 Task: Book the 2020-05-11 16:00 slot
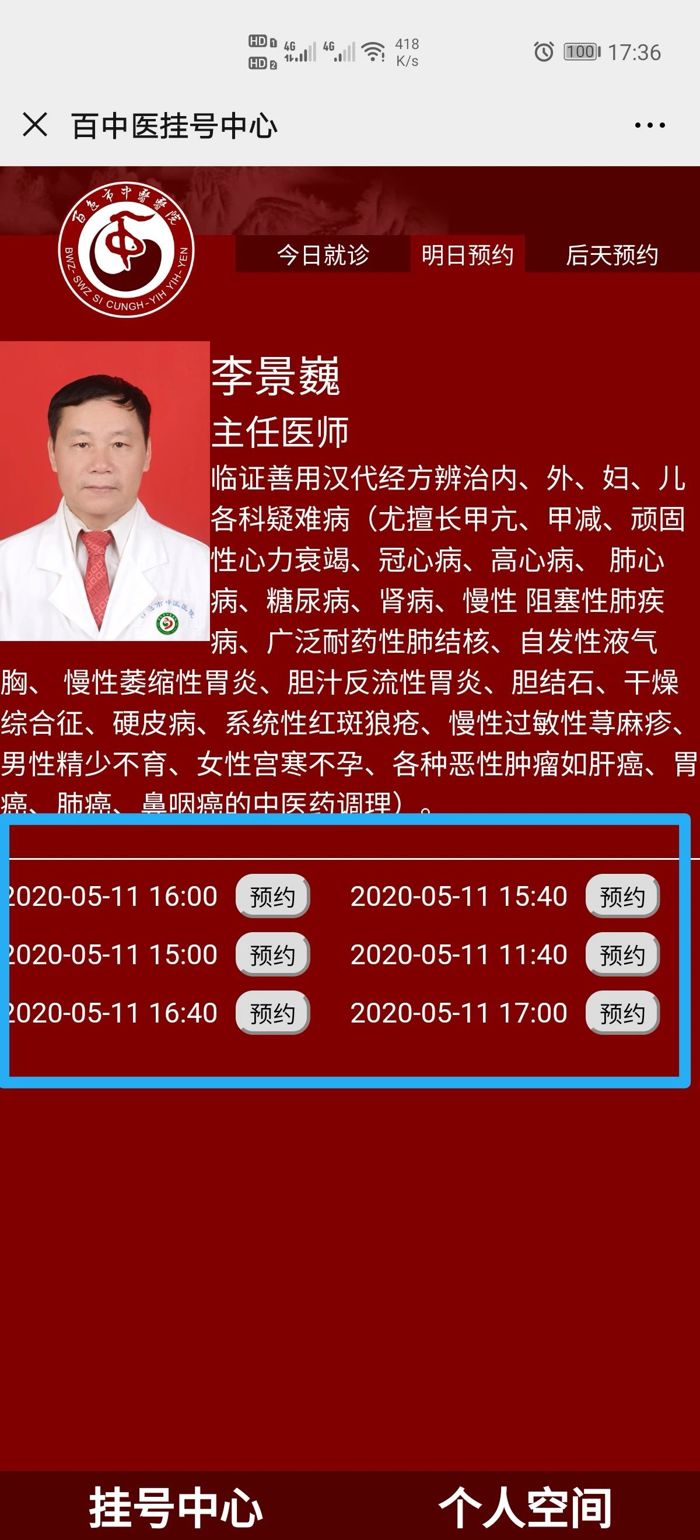(x=272, y=897)
